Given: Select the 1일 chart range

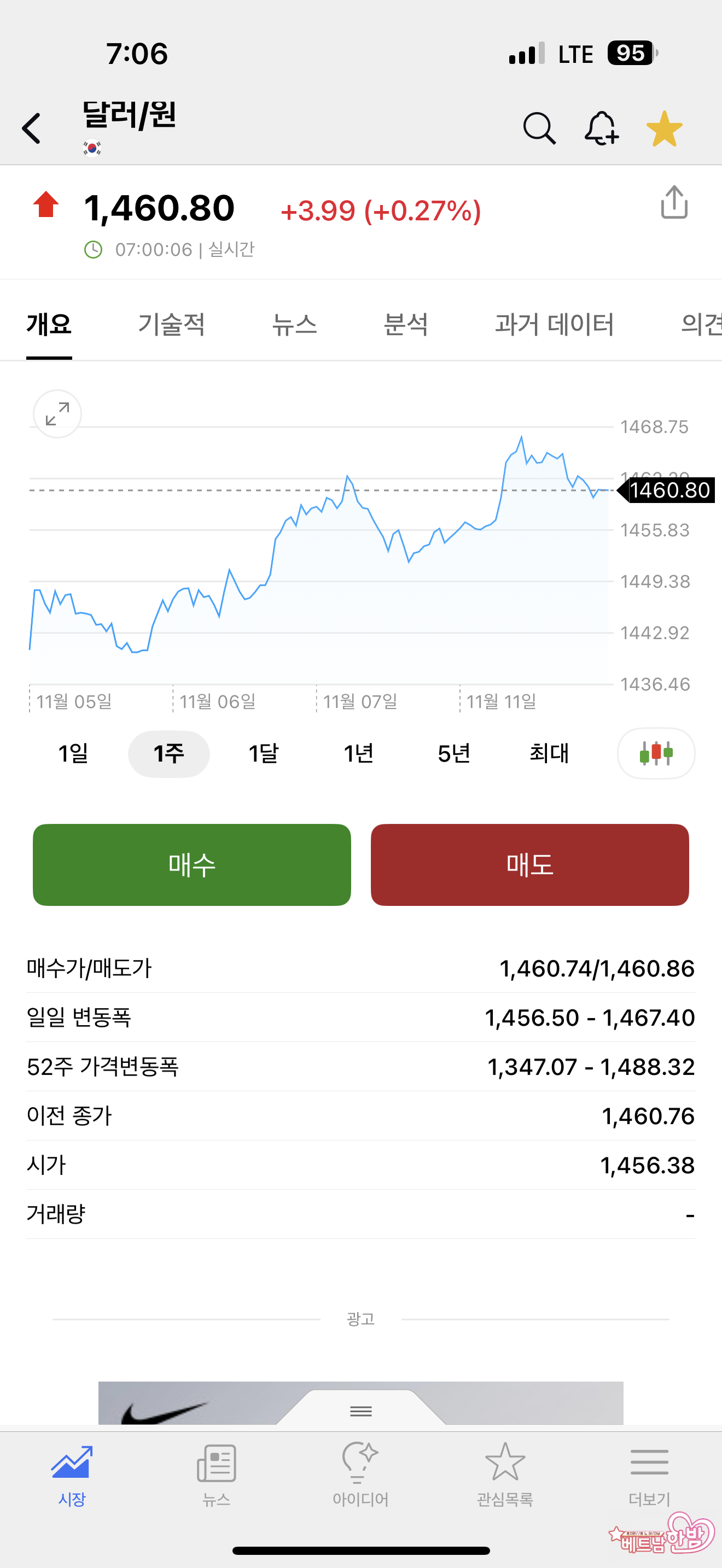Looking at the screenshot, I should tap(73, 753).
